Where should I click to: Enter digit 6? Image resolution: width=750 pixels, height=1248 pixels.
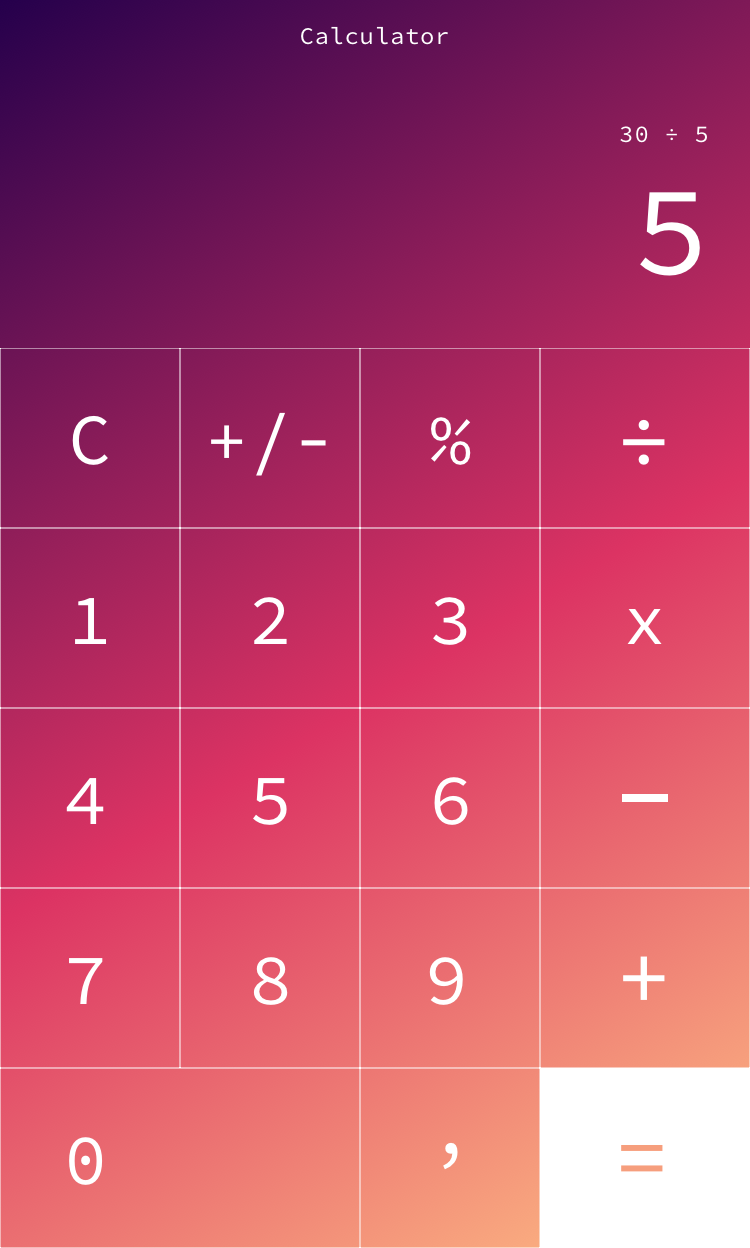click(450, 799)
